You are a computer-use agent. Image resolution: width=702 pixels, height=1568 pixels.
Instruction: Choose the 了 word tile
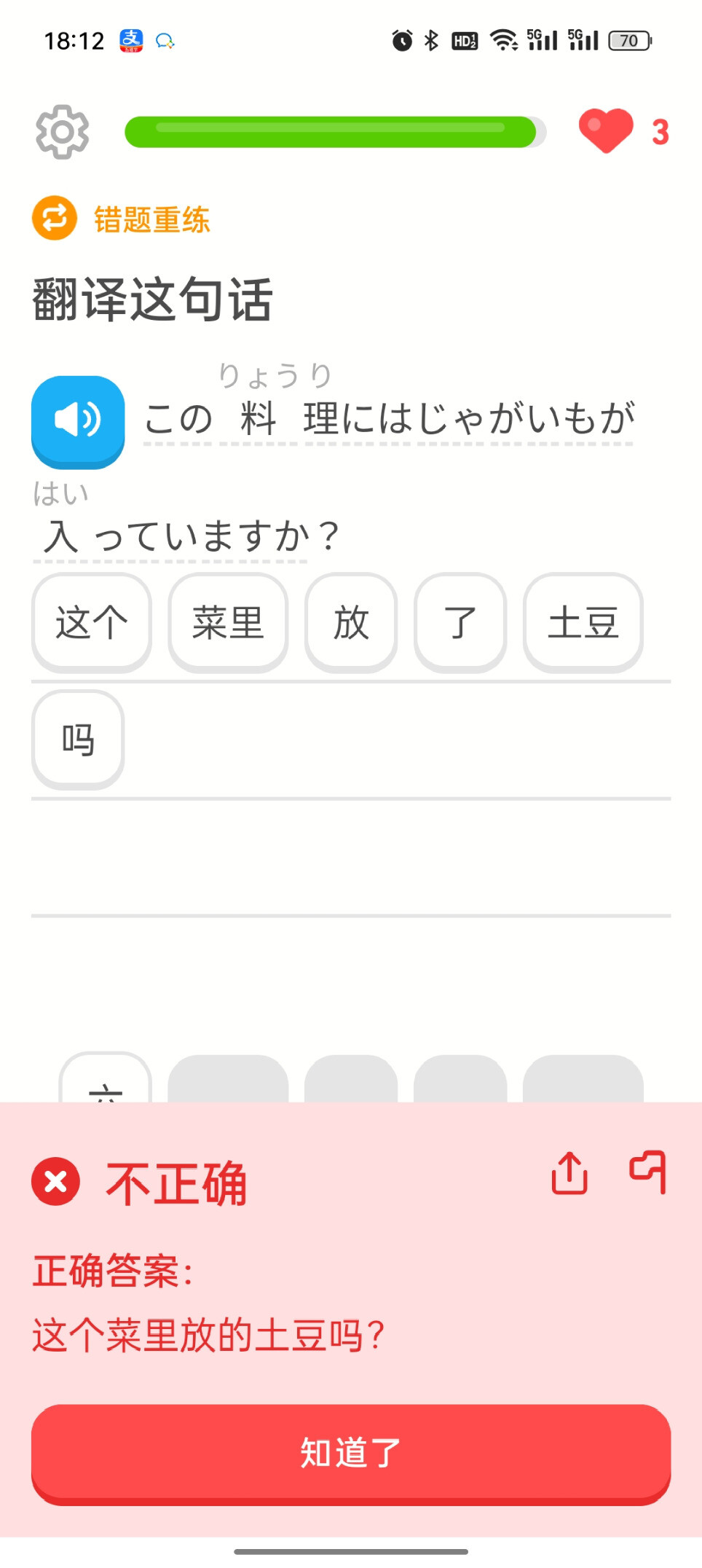[460, 622]
